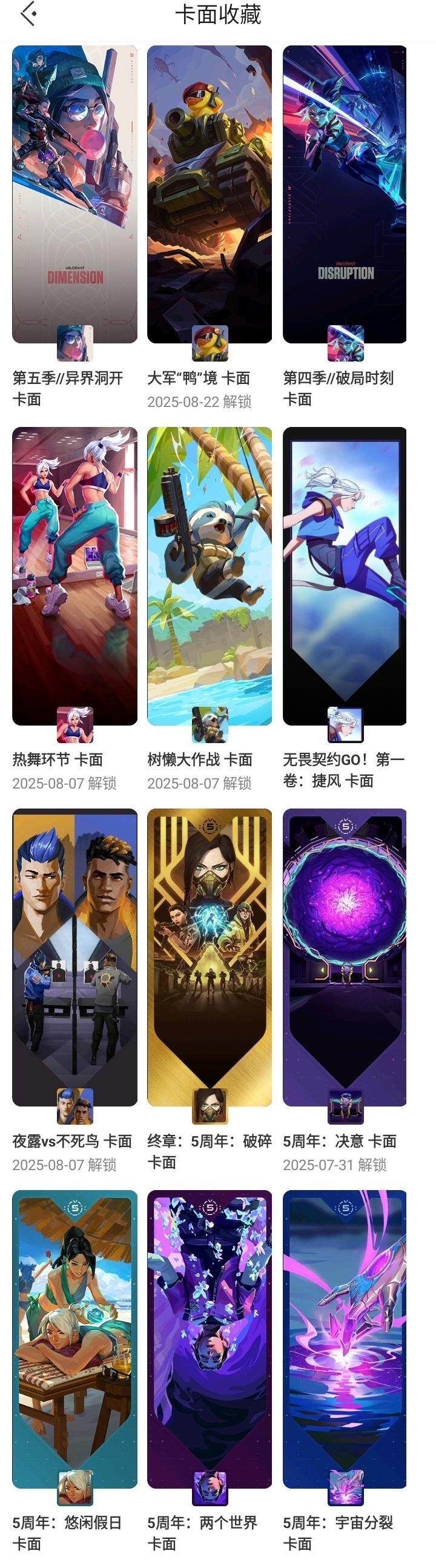
Task: Open 树懒大作战 卡面 card
Action: pyautogui.click(x=210, y=576)
